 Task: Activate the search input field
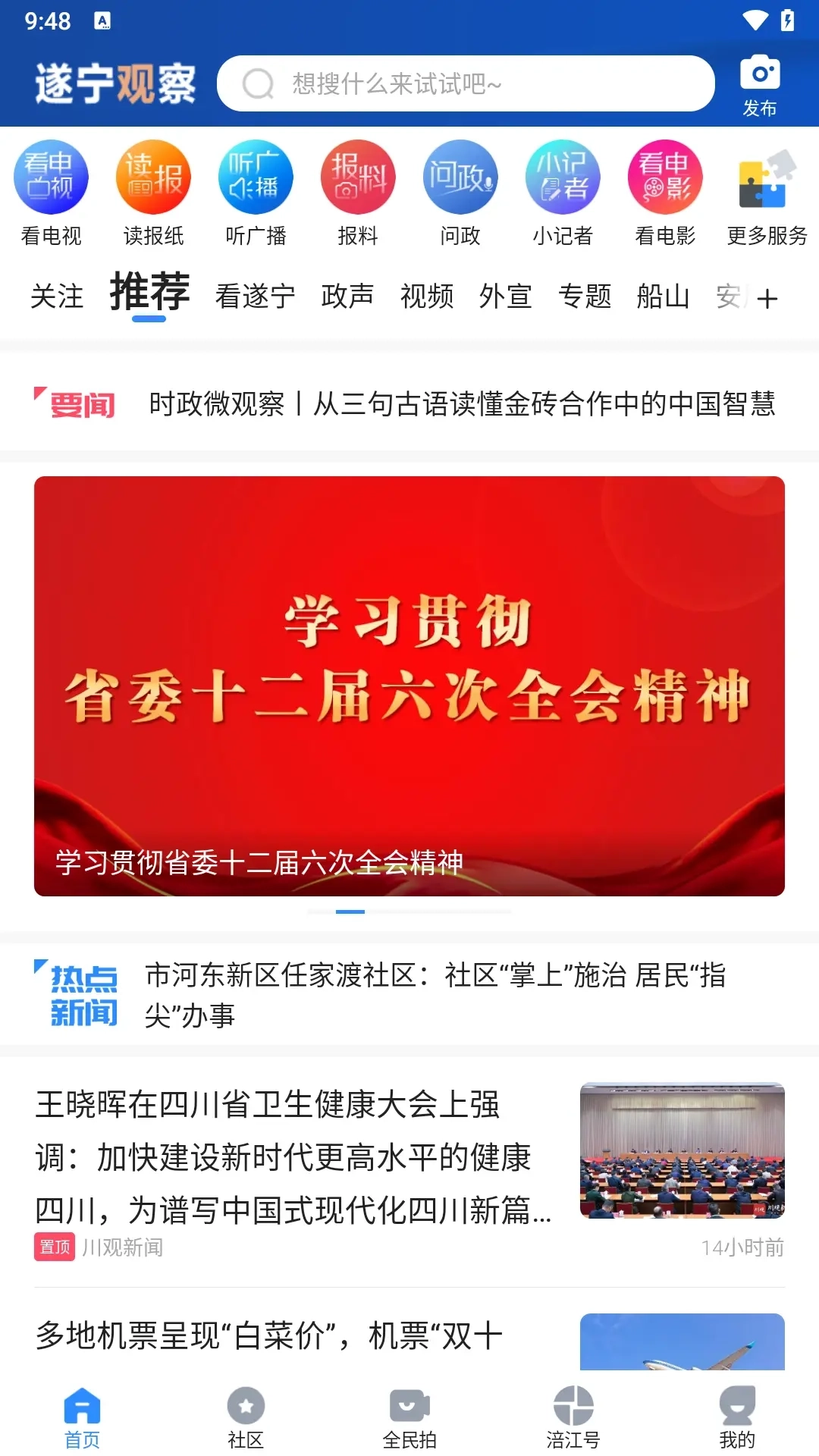point(466,83)
